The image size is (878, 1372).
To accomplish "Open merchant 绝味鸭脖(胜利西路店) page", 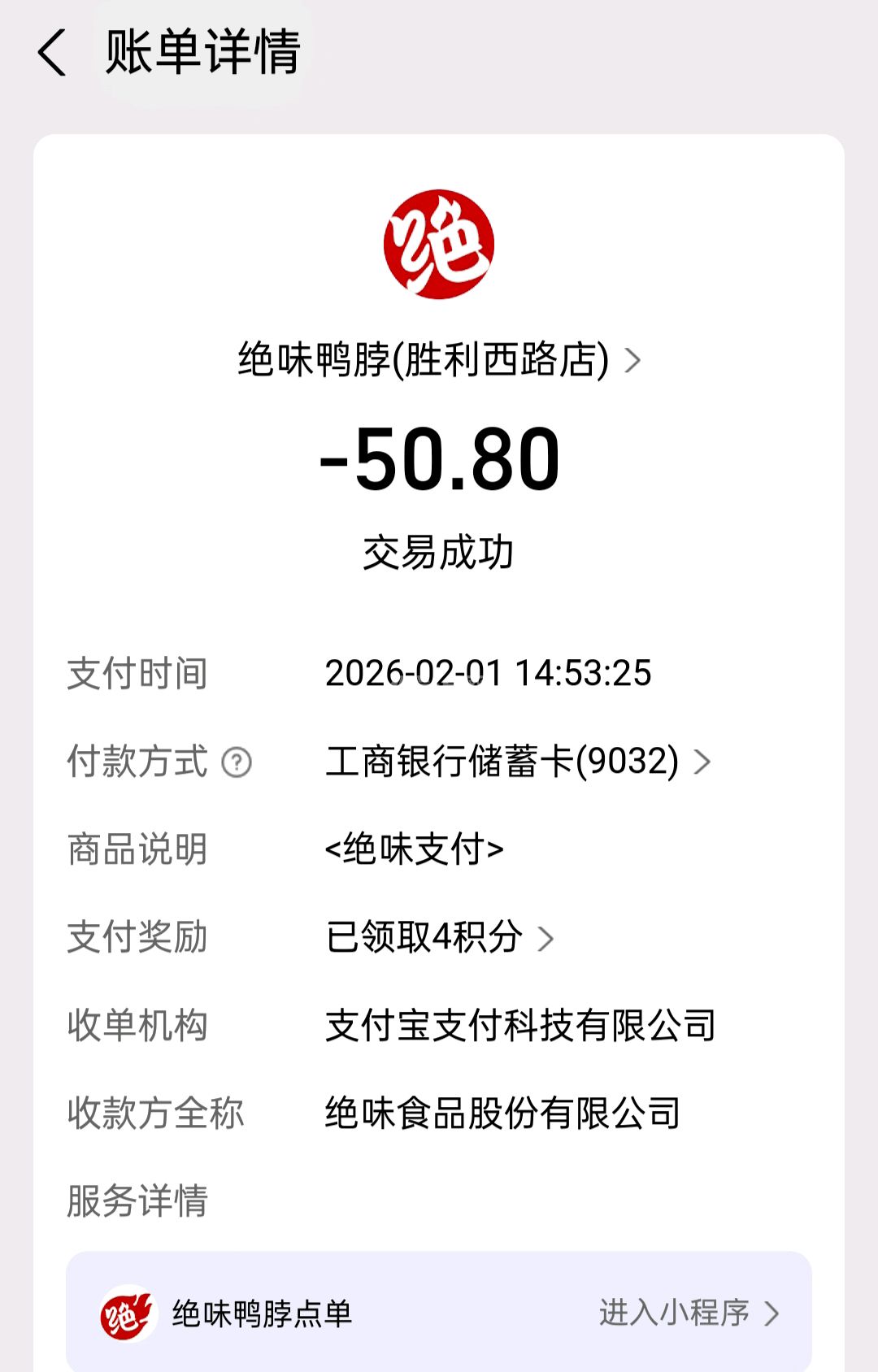I will click(439, 359).
